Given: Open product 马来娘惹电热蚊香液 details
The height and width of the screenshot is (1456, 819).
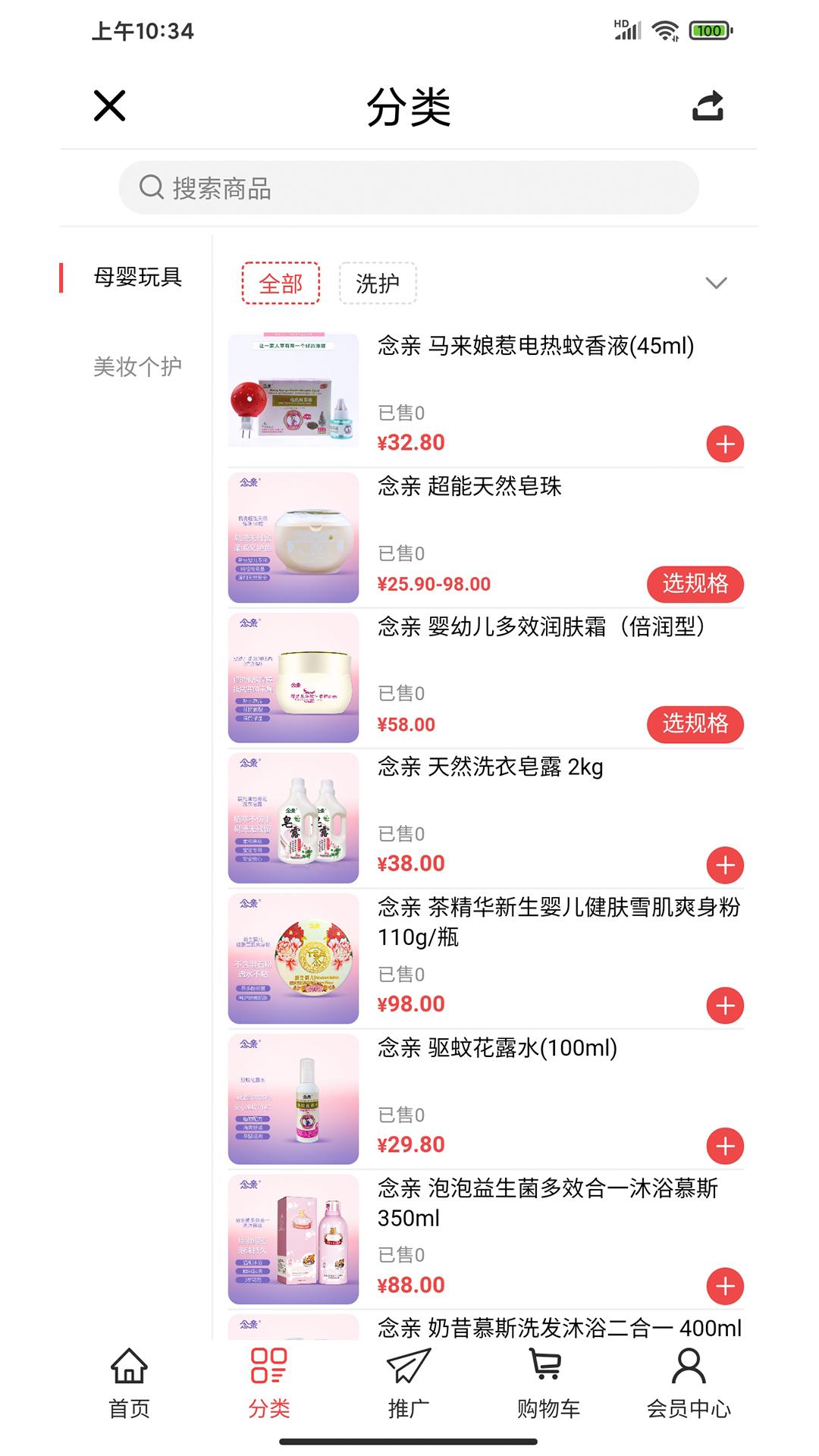Looking at the screenshot, I should click(x=535, y=347).
